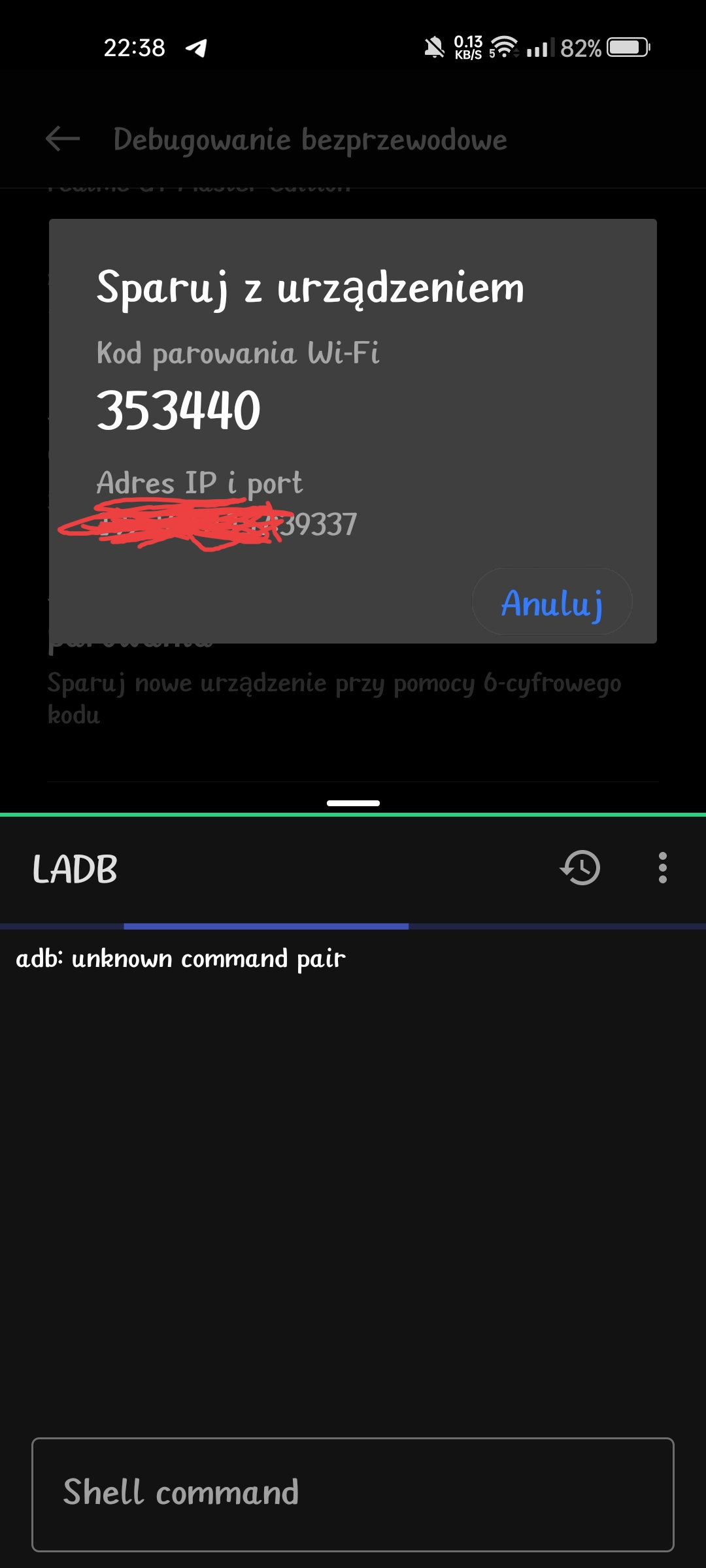Cancel pairing with the Anuluj button
The height and width of the screenshot is (1568, 706).
pos(552,602)
